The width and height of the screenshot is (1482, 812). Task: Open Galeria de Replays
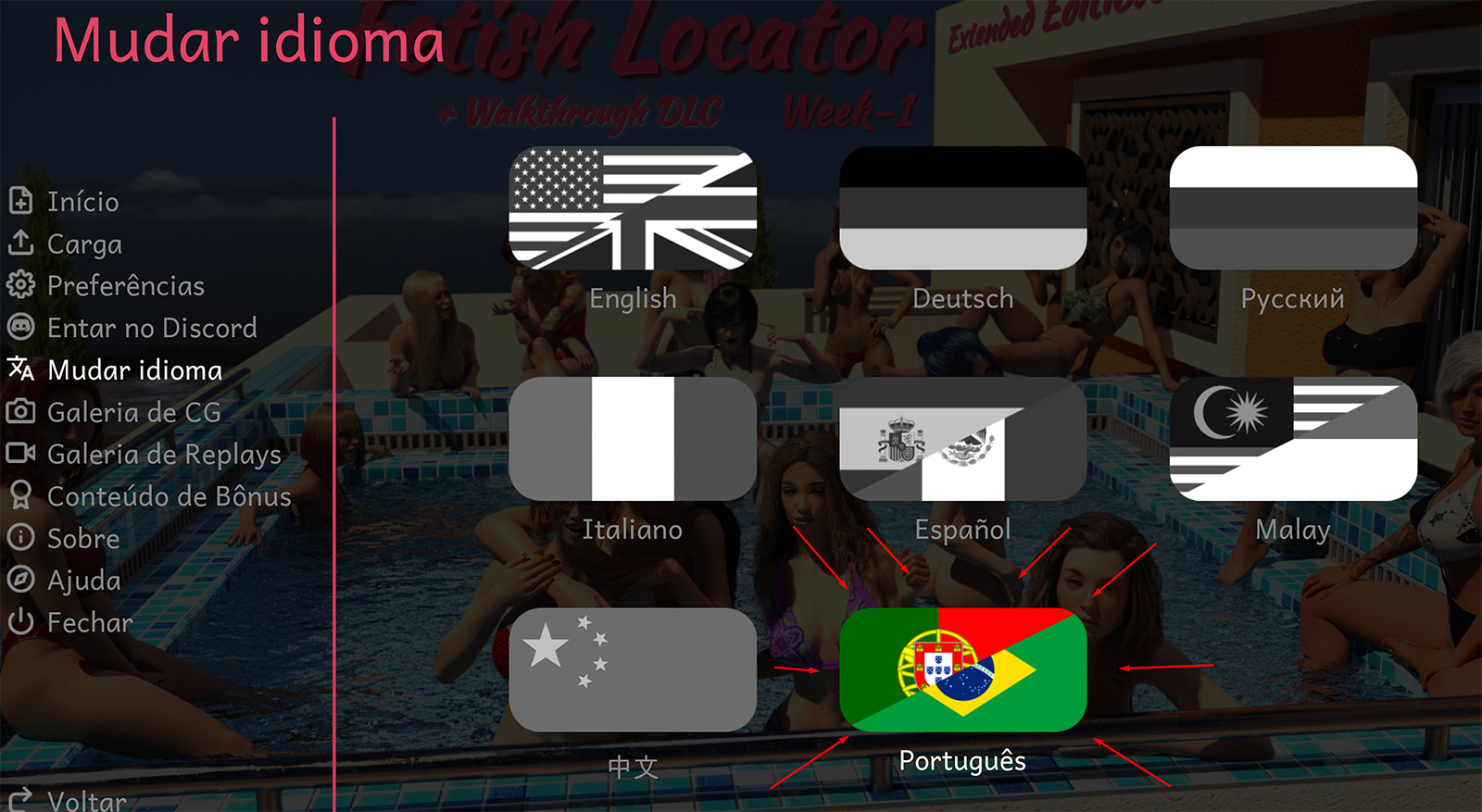coord(163,455)
